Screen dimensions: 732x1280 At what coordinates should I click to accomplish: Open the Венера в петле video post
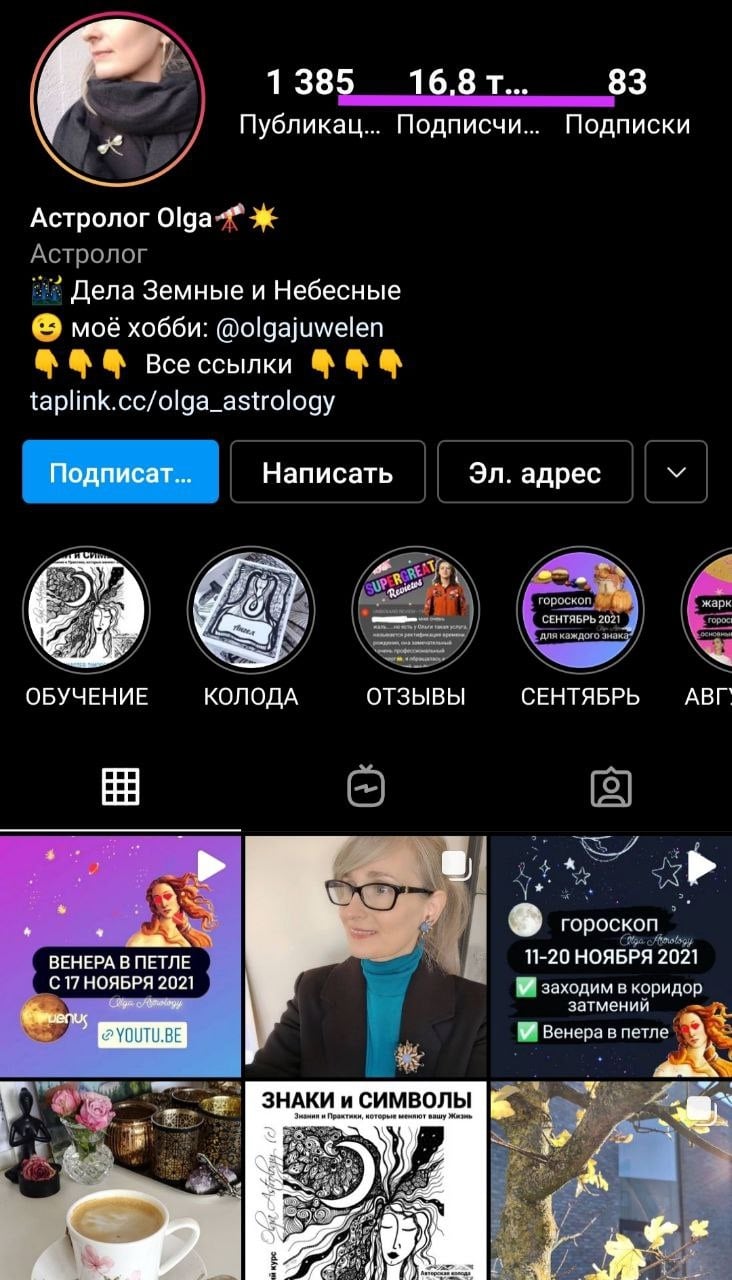120,956
